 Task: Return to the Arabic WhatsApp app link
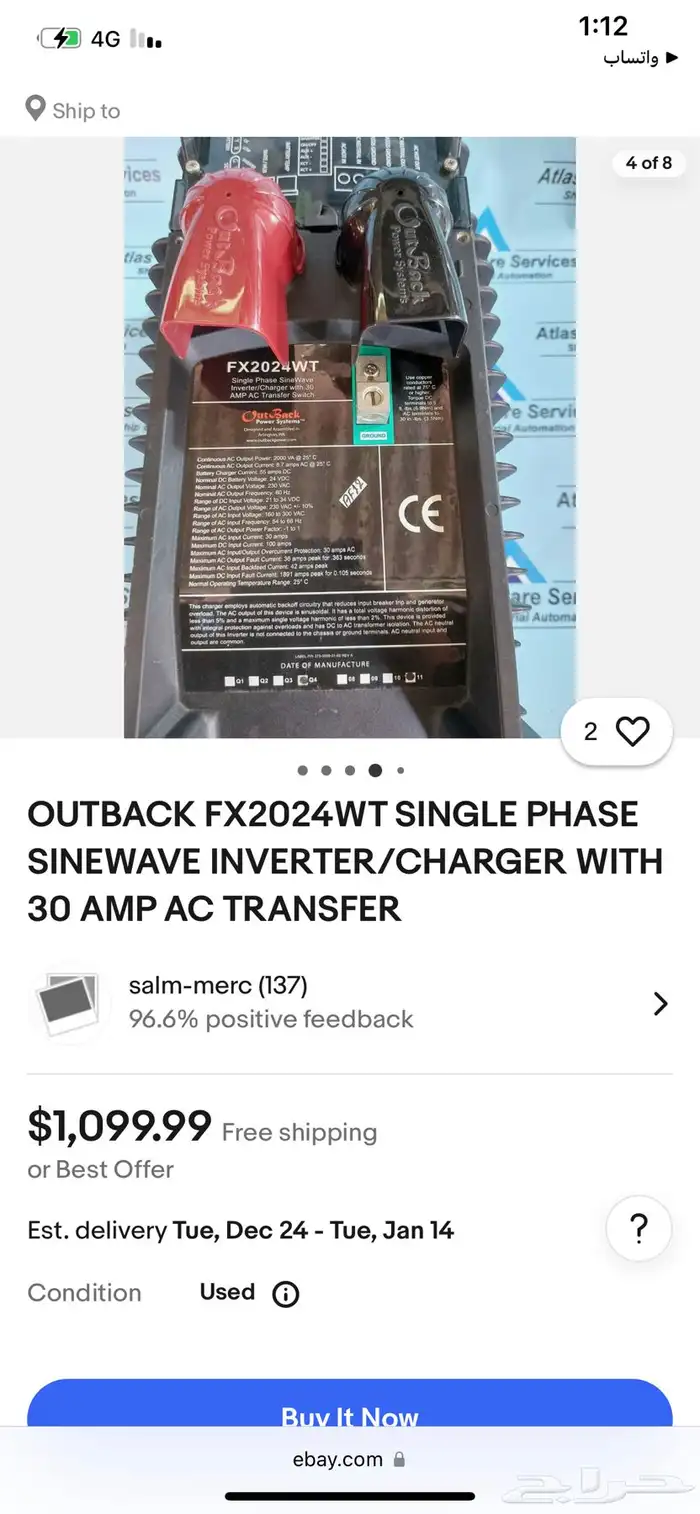(630, 58)
